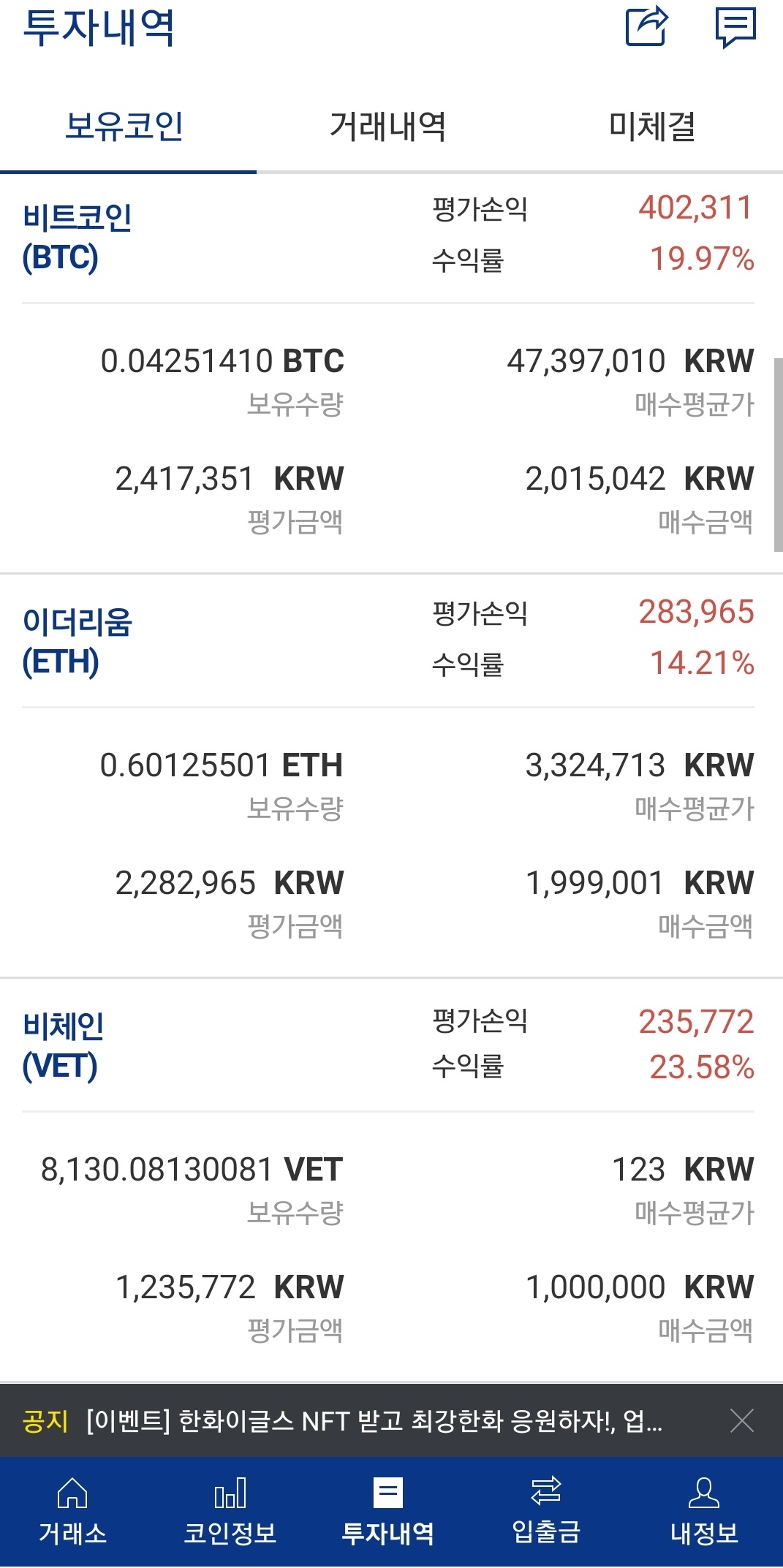Tap the share icon in the header
Viewport: 783px width, 1568px height.
[x=647, y=26]
